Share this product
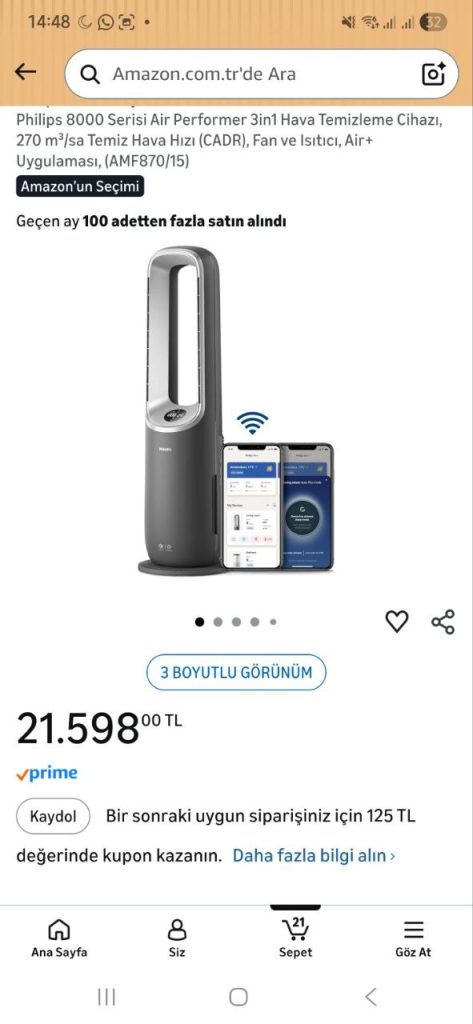The width and height of the screenshot is (473, 1024). click(x=443, y=621)
